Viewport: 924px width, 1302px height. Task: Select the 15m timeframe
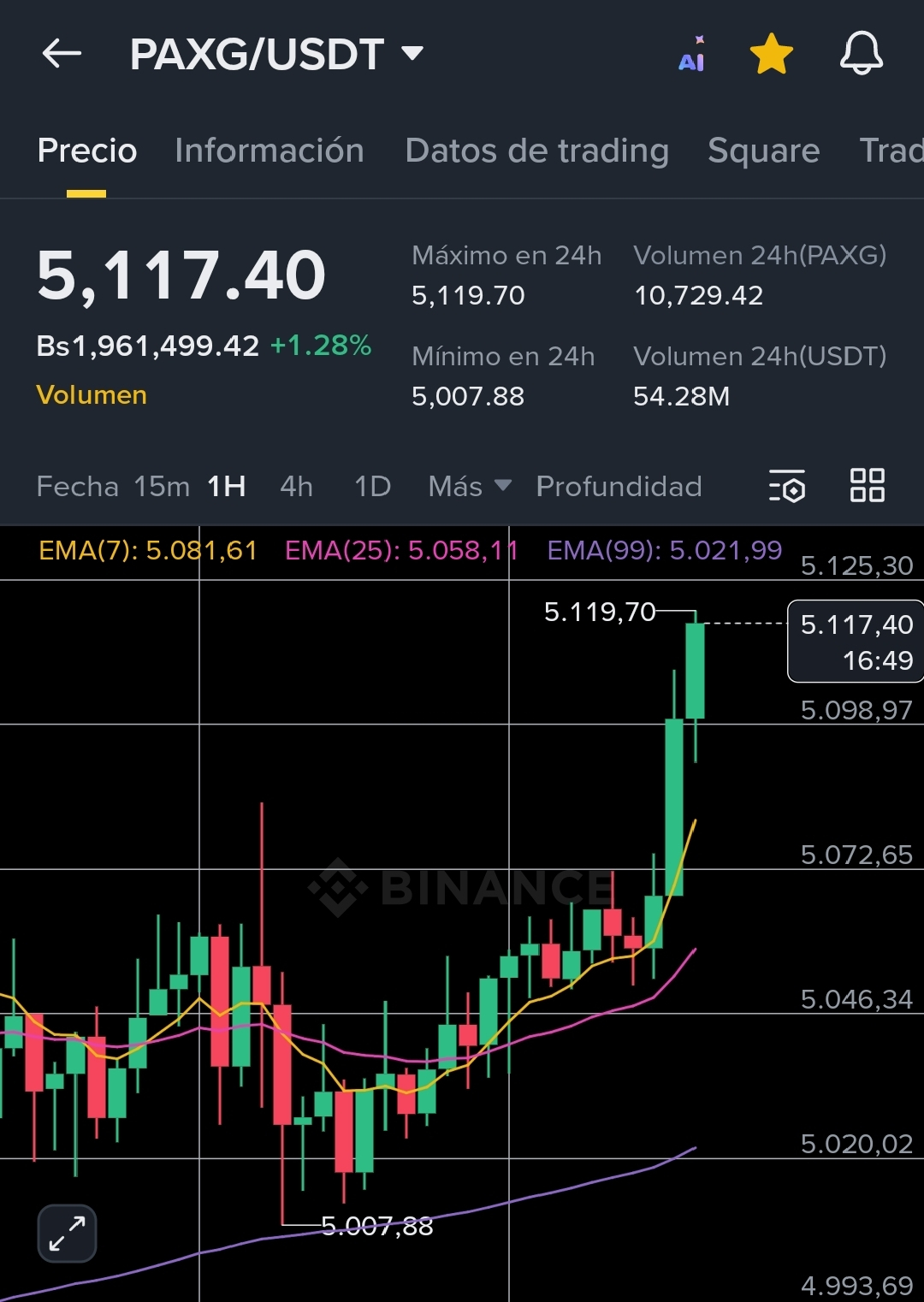(x=162, y=487)
